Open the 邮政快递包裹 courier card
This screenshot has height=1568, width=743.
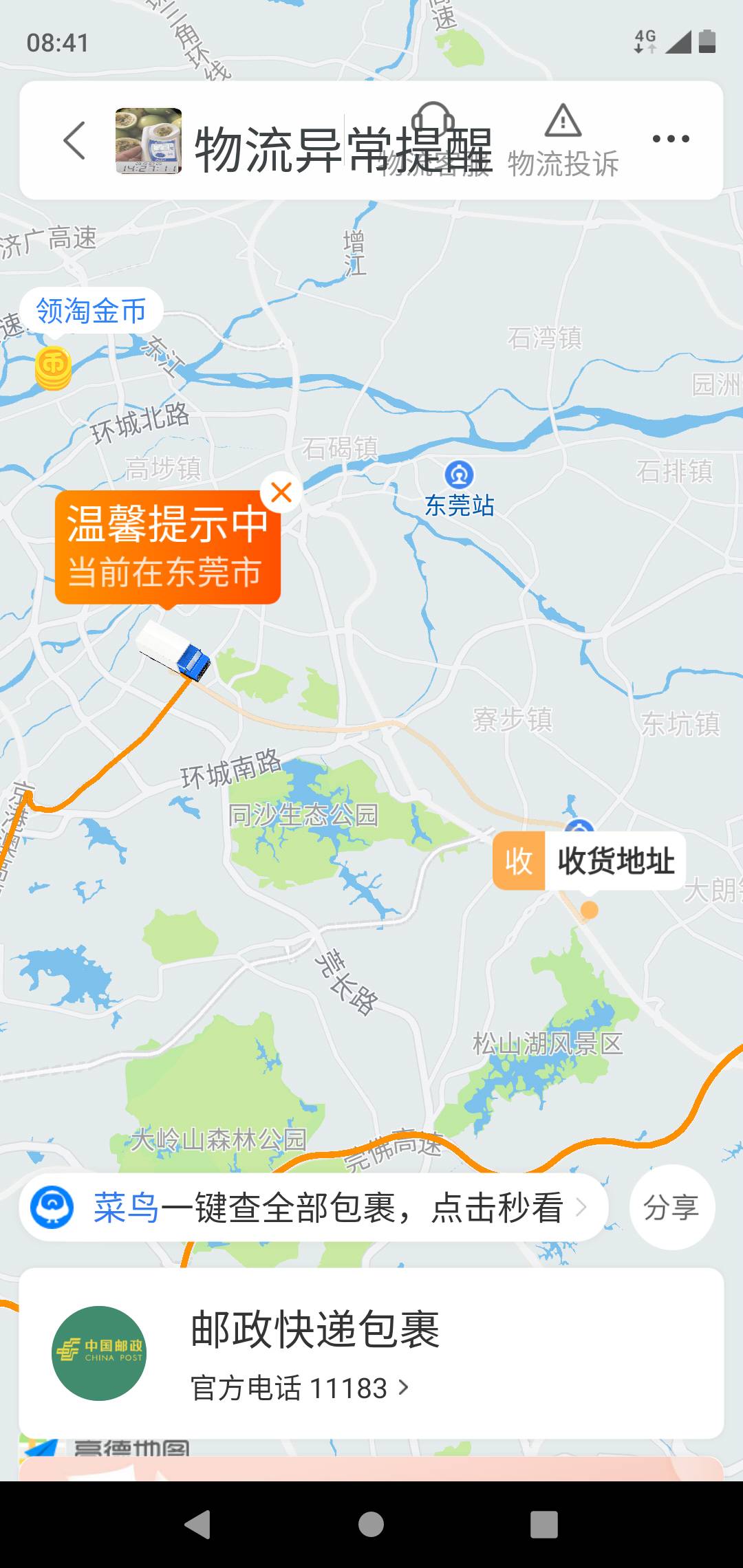pyautogui.click(x=371, y=1353)
